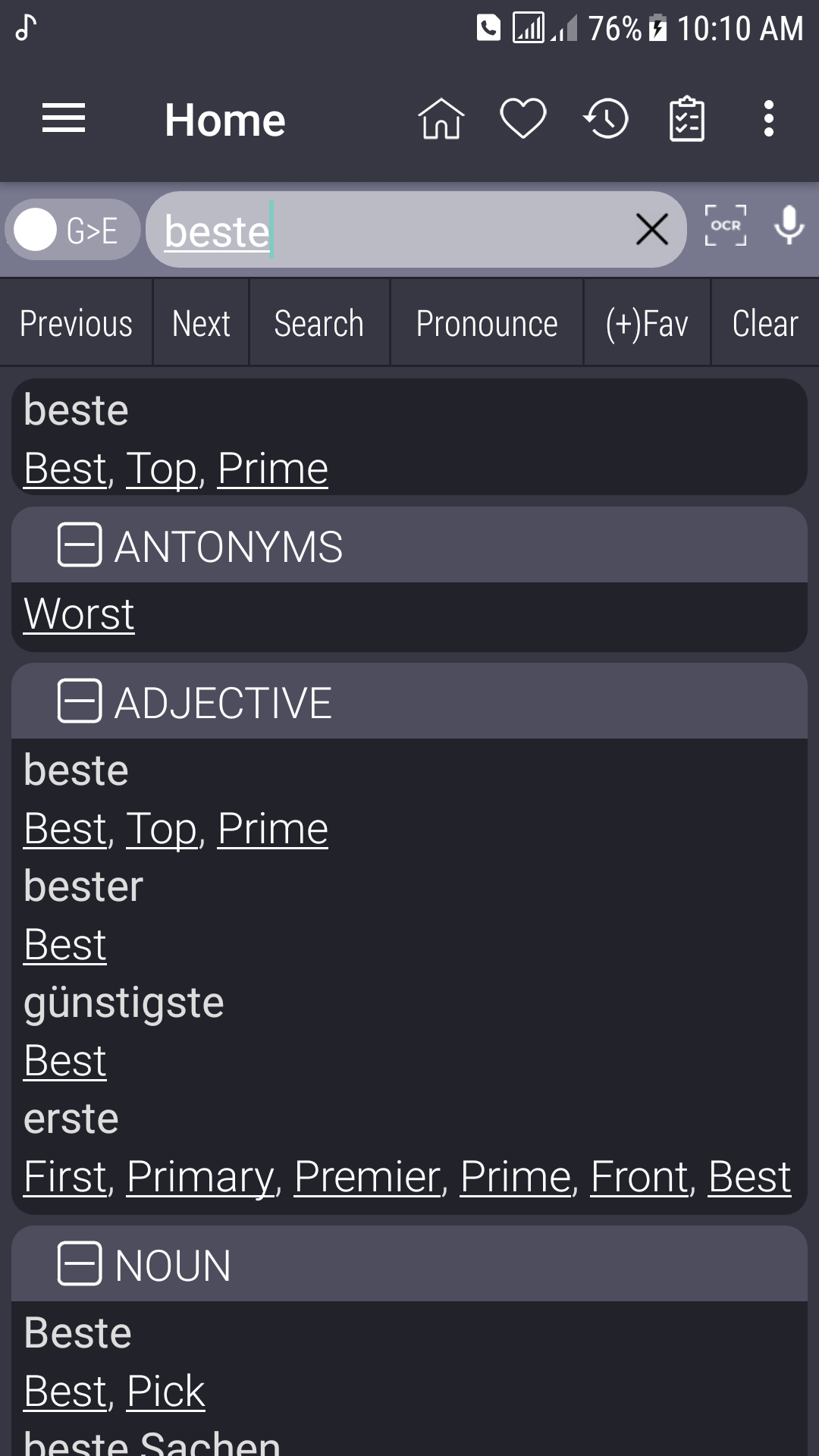819x1456 pixels.
Task: Collapse the ANTONYMS section
Action: click(80, 545)
